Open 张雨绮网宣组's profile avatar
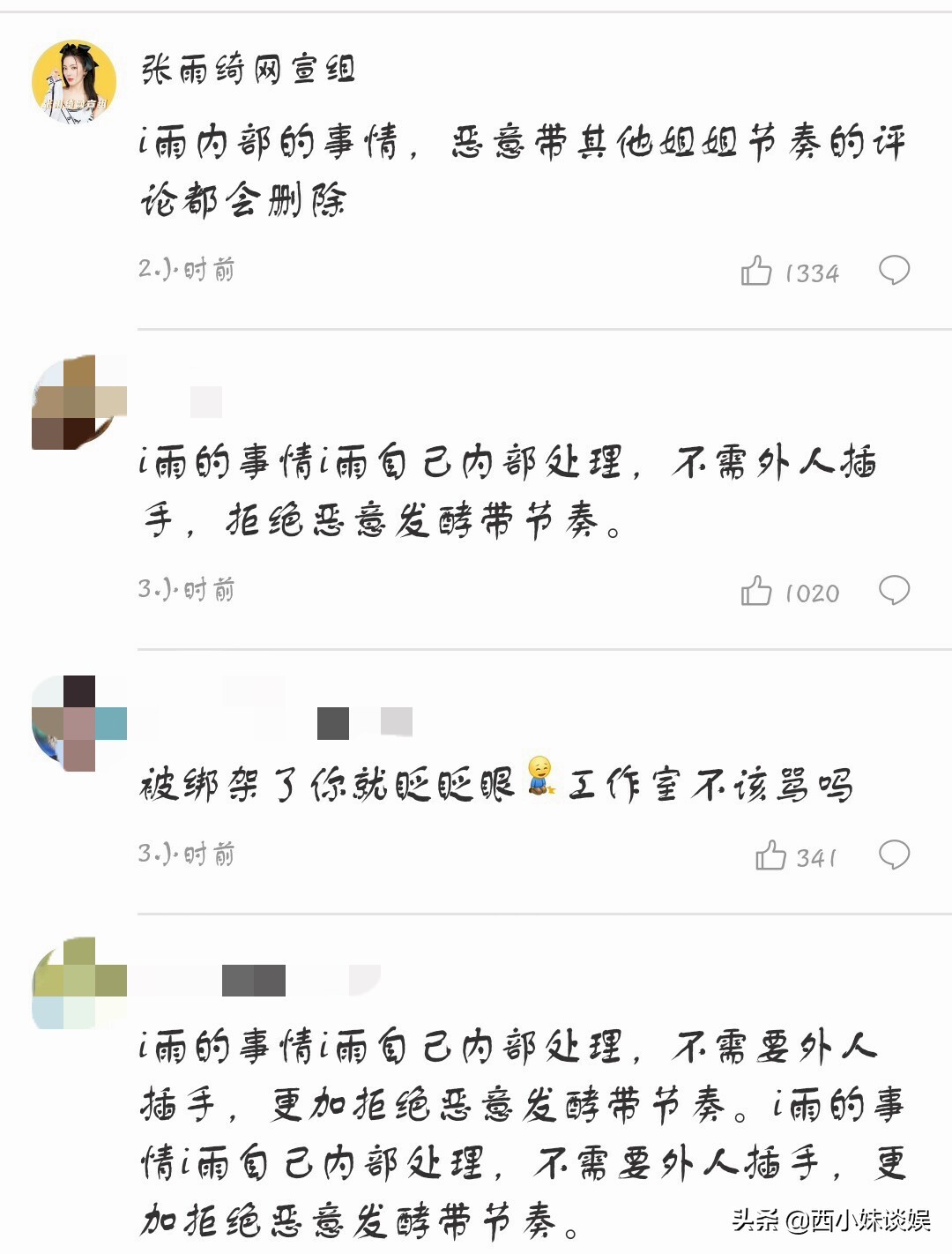Viewport: 952px width, 1254px height. coord(74,81)
